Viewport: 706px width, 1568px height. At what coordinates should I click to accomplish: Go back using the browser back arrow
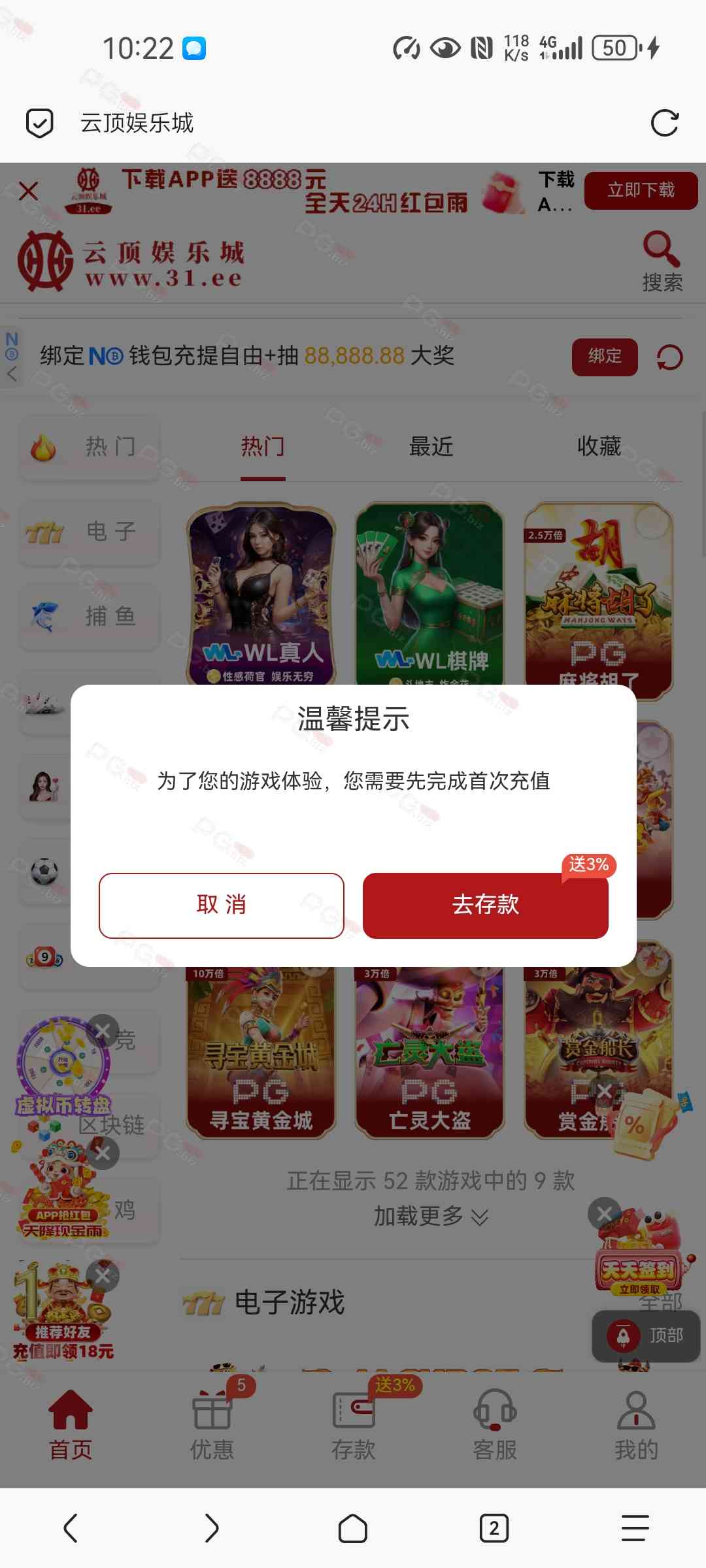point(71,1528)
